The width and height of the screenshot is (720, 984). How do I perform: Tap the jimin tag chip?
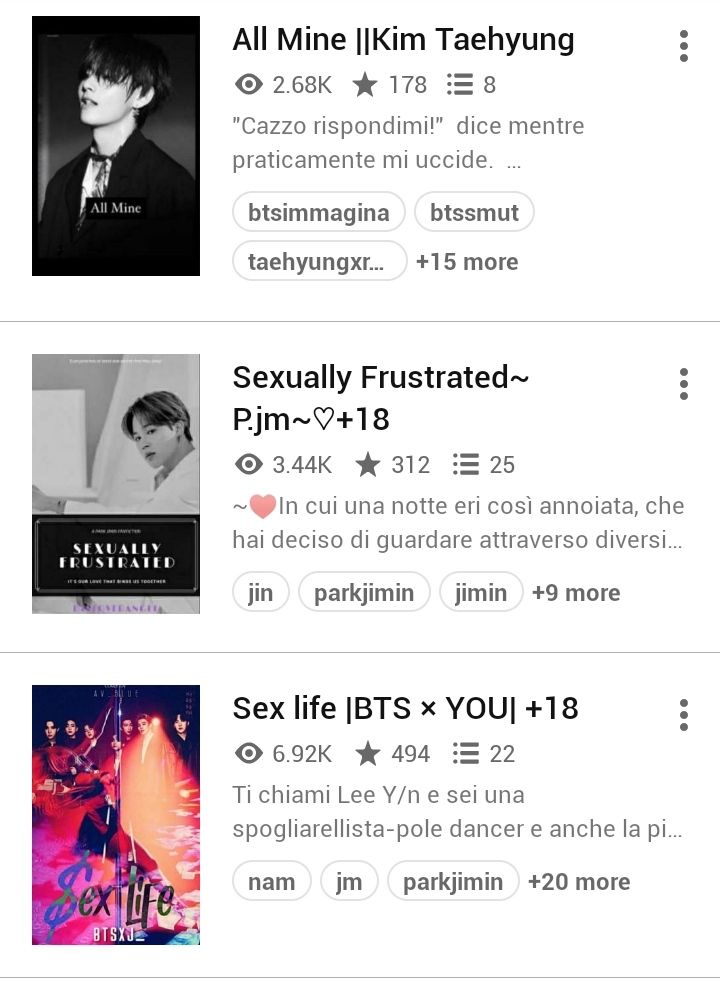[x=481, y=592]
